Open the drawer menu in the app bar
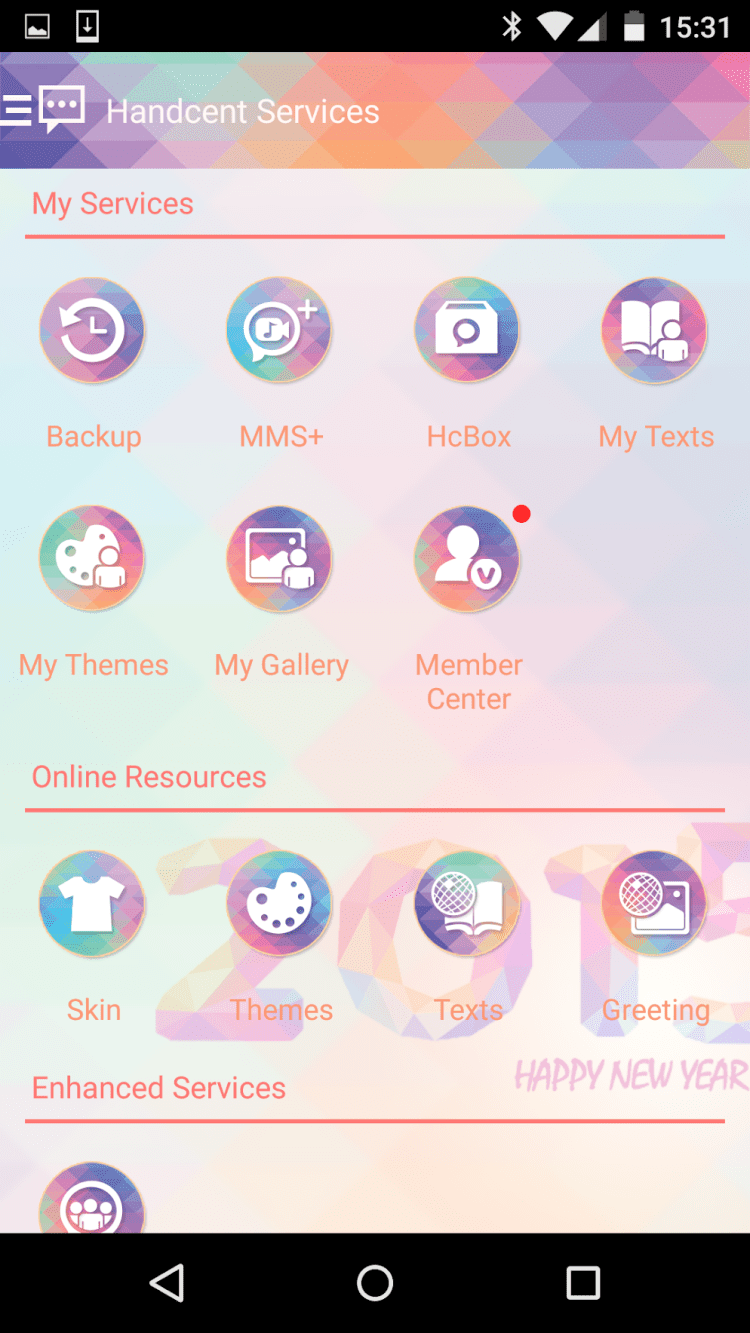This screenshot has width=750, height=1333. coord(18,110)
